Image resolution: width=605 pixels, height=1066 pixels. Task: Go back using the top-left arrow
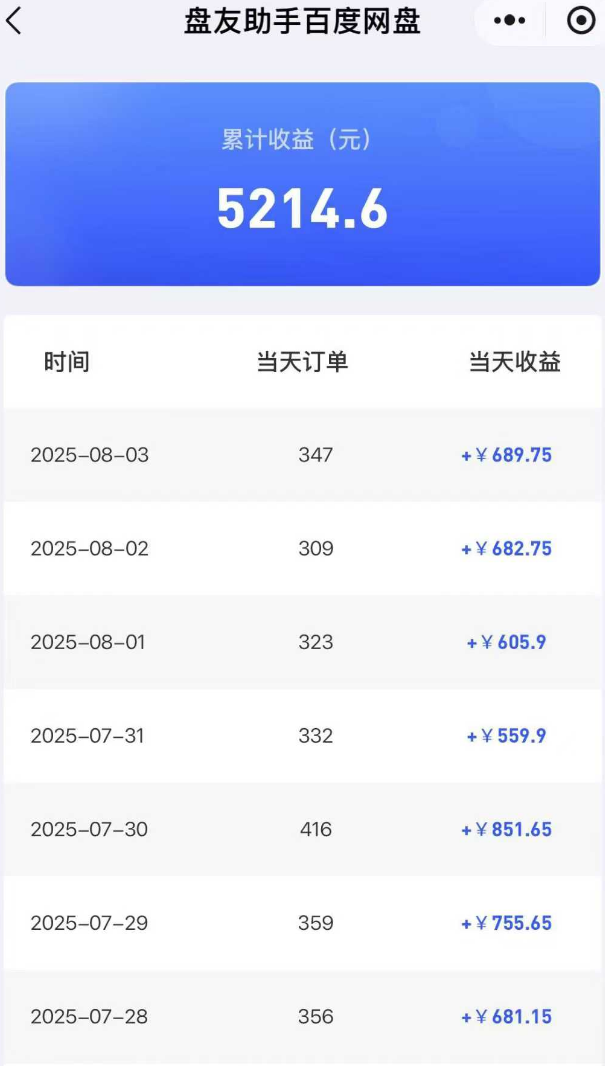14,21
